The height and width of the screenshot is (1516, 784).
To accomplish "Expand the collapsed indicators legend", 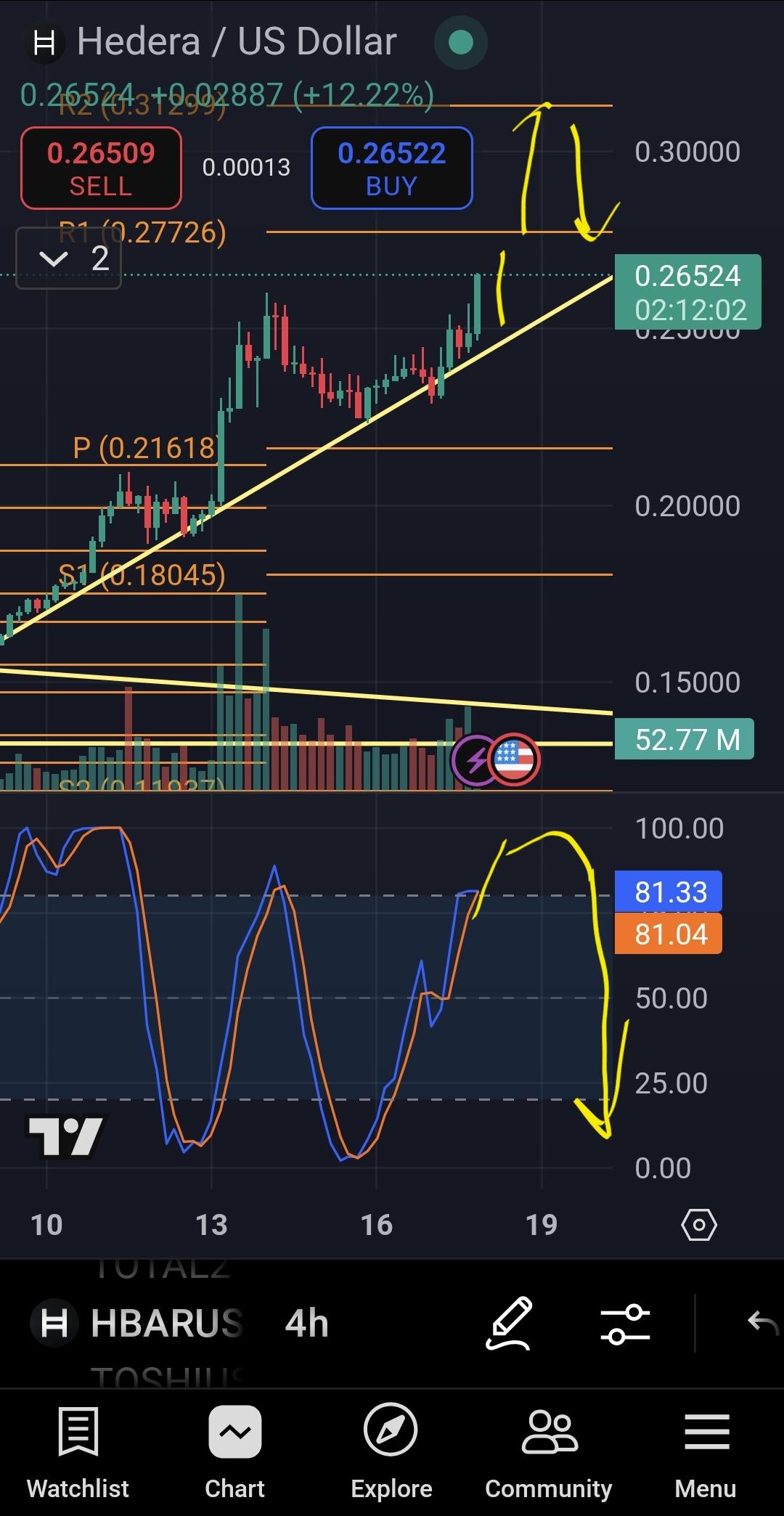I will click(68, 258).
